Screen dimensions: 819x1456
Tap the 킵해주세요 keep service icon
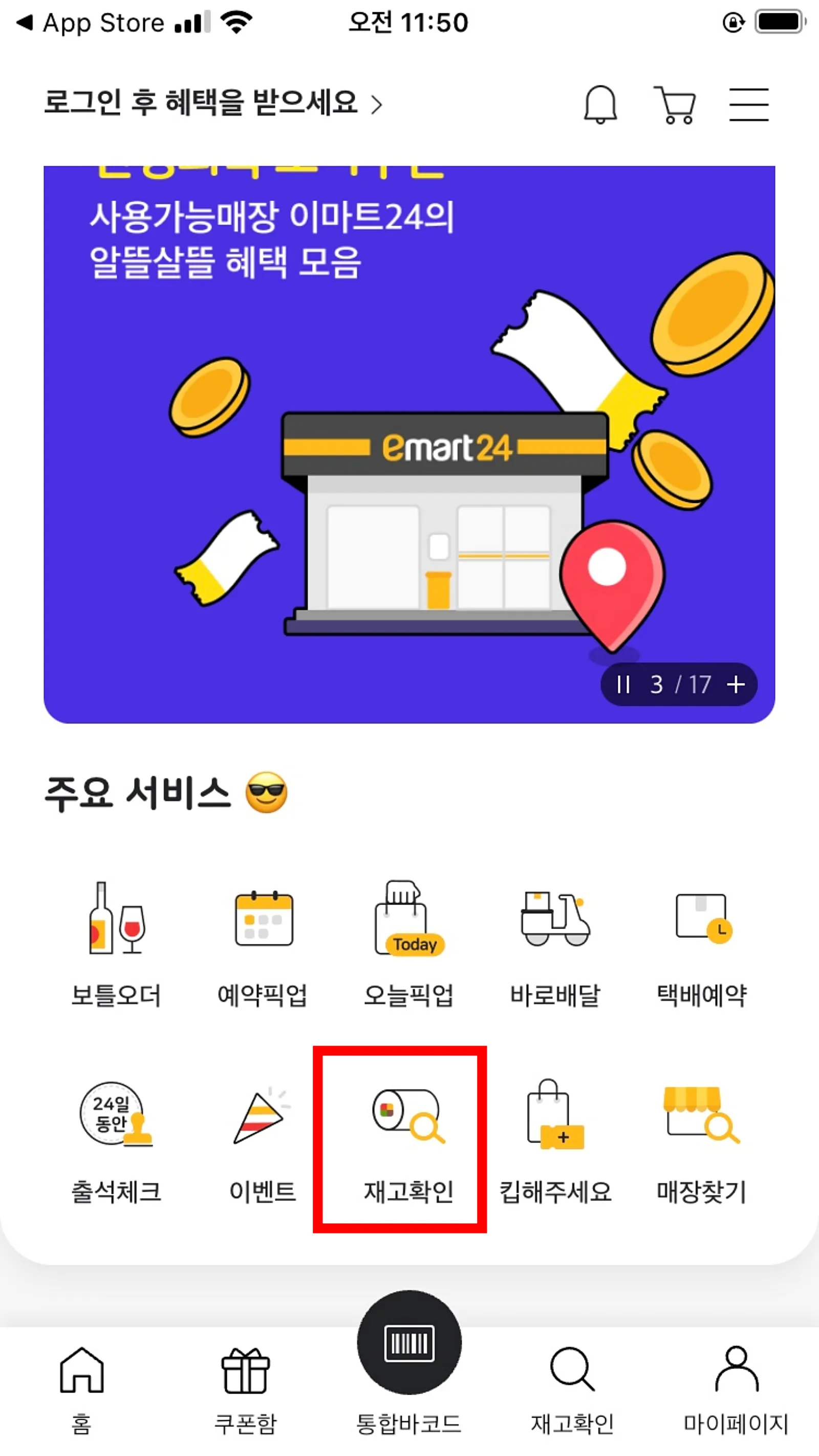pos(555,1122)
